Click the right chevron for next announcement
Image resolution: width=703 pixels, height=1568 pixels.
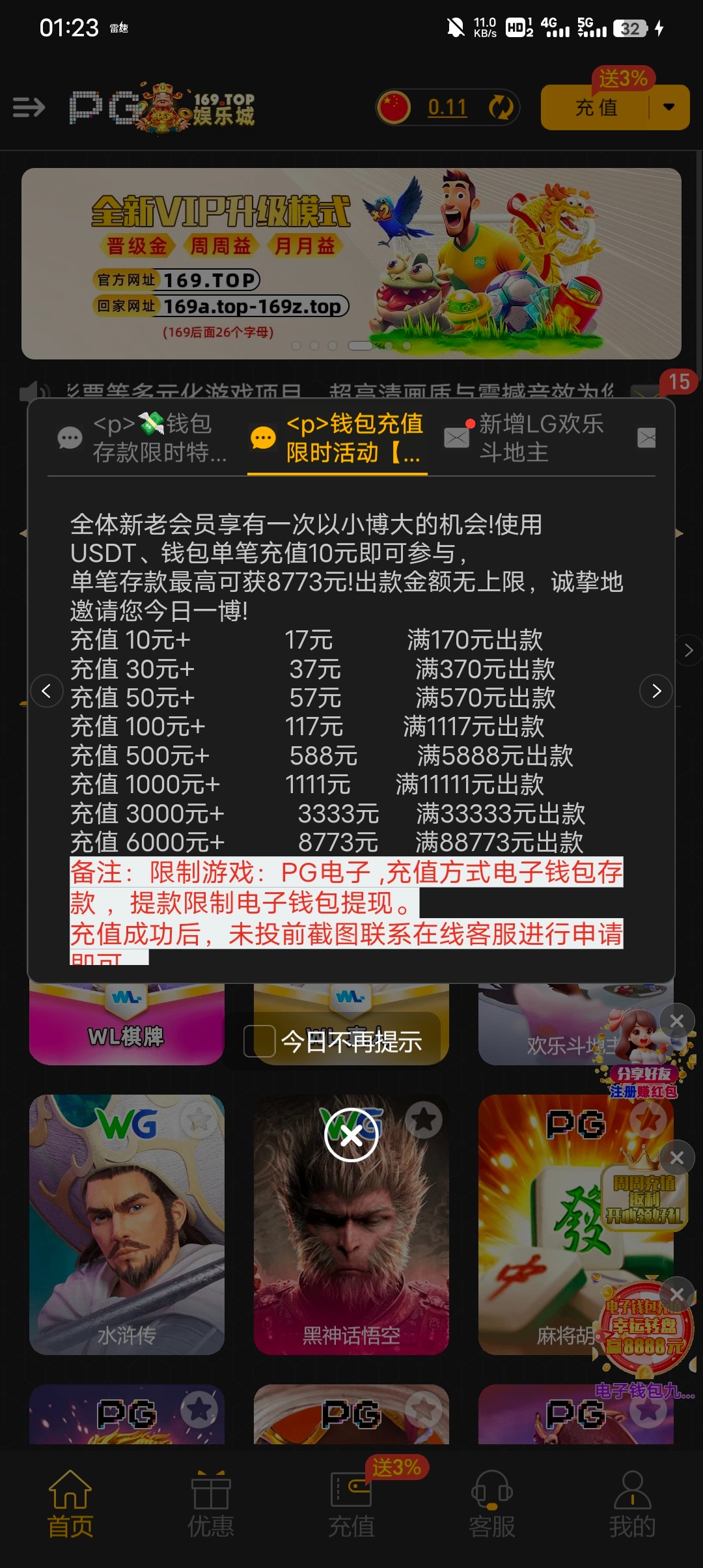pos(656,691)
